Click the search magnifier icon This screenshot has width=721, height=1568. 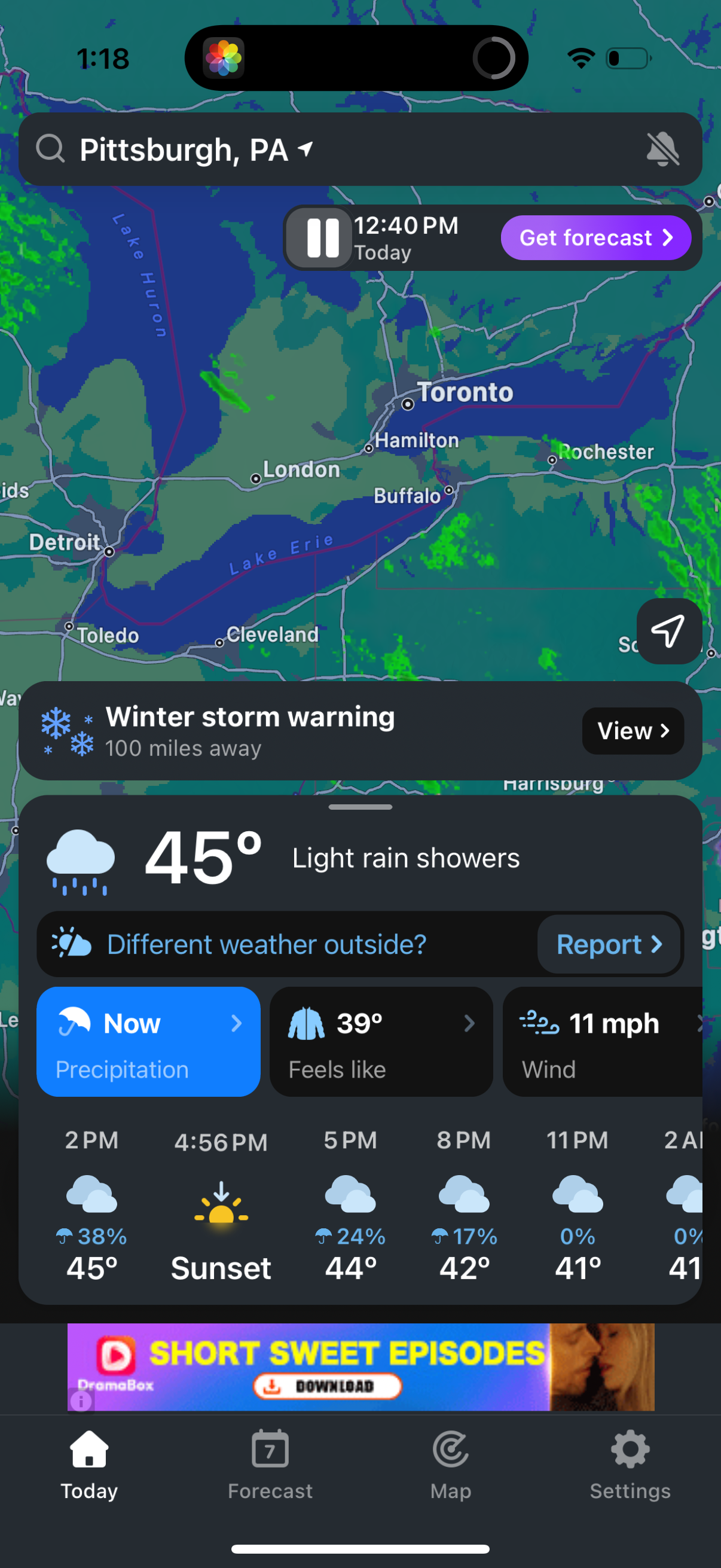coord(50,148)
